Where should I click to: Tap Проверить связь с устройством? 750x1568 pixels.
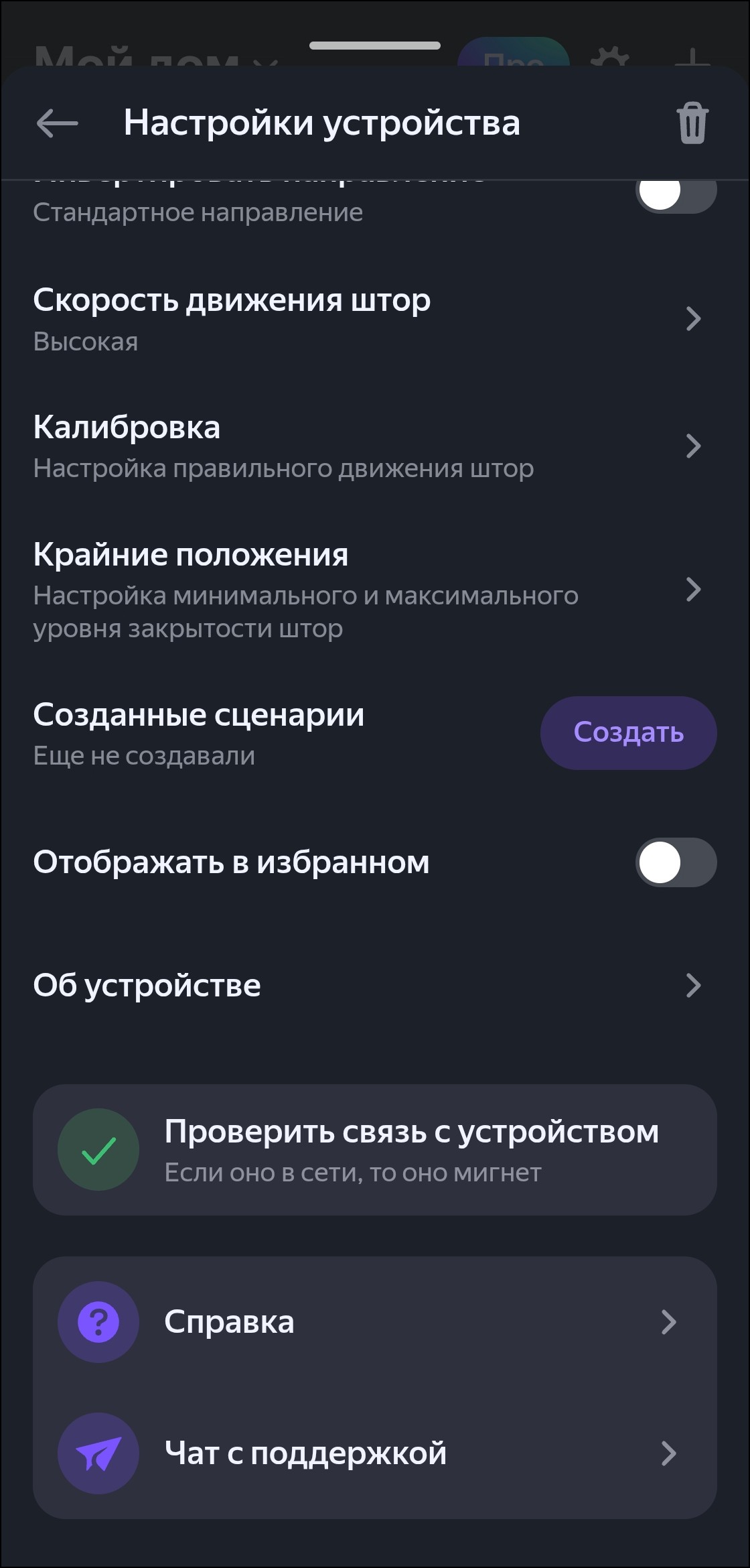tap(375, 1150)
